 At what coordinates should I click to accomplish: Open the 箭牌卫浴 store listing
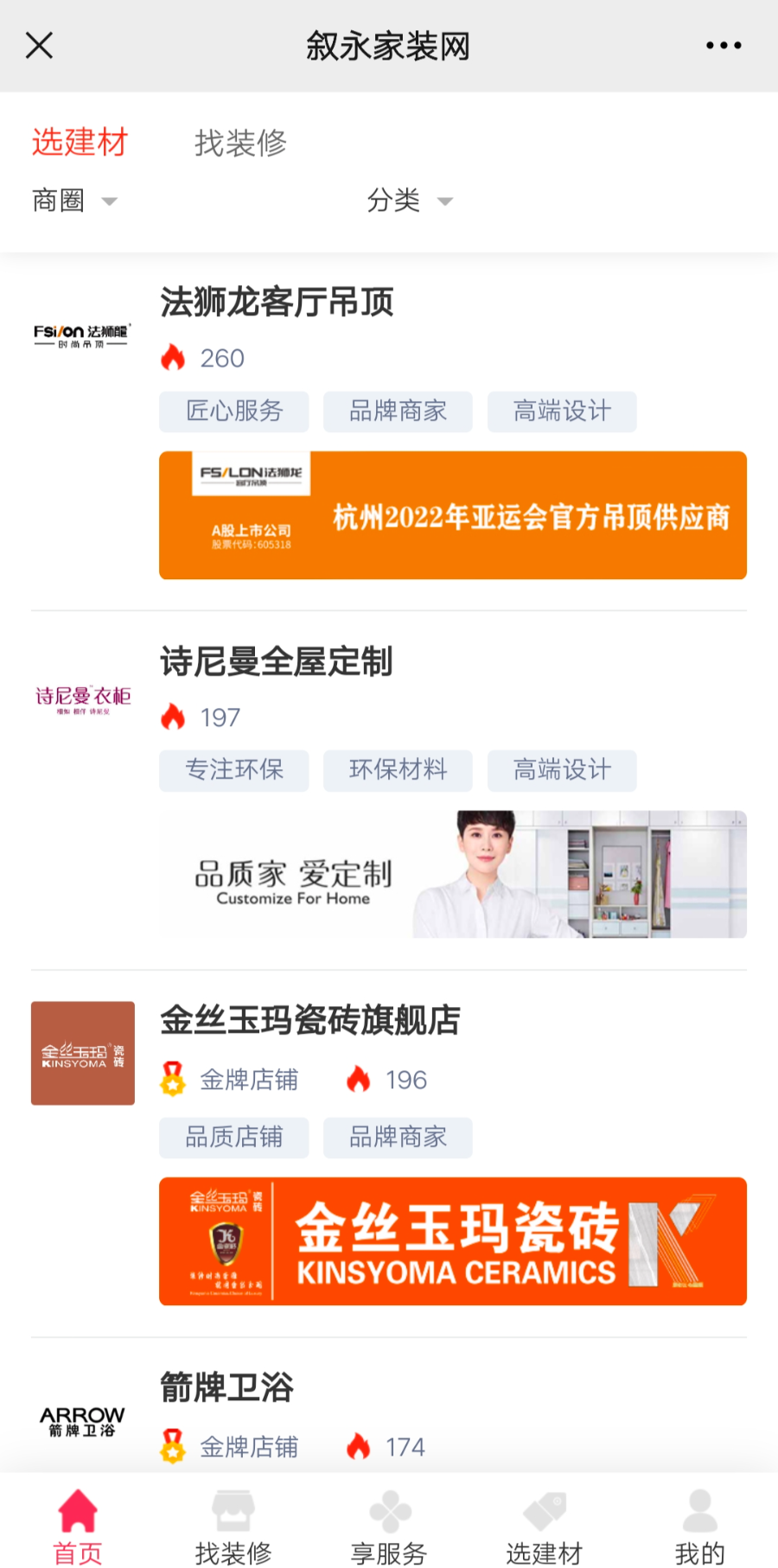point(226,1388)
